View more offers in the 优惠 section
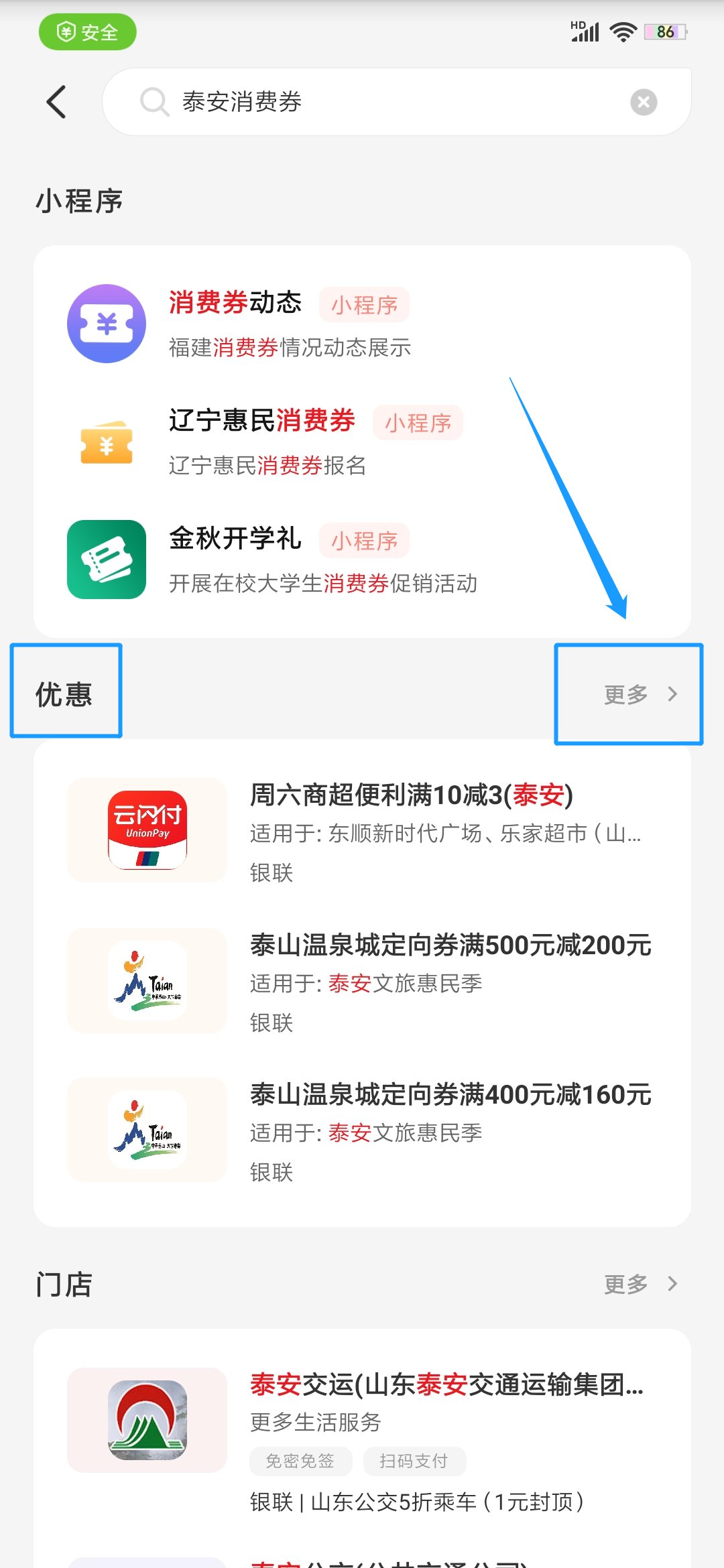Image resolution: width=724 pixels, height=1568 pixels. 640,694
